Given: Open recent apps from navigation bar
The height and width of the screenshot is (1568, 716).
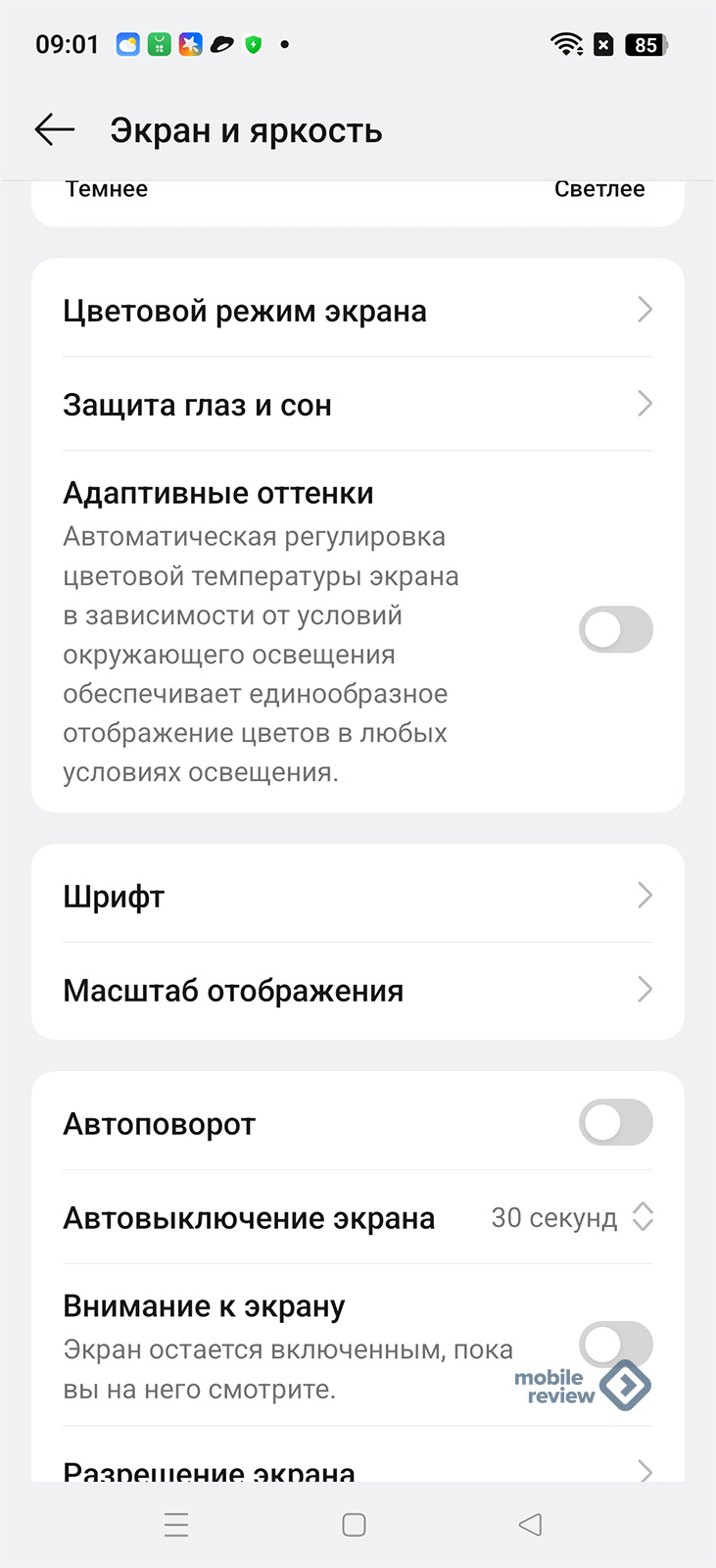Looking at the screenshot, I should pos(176,1525).
